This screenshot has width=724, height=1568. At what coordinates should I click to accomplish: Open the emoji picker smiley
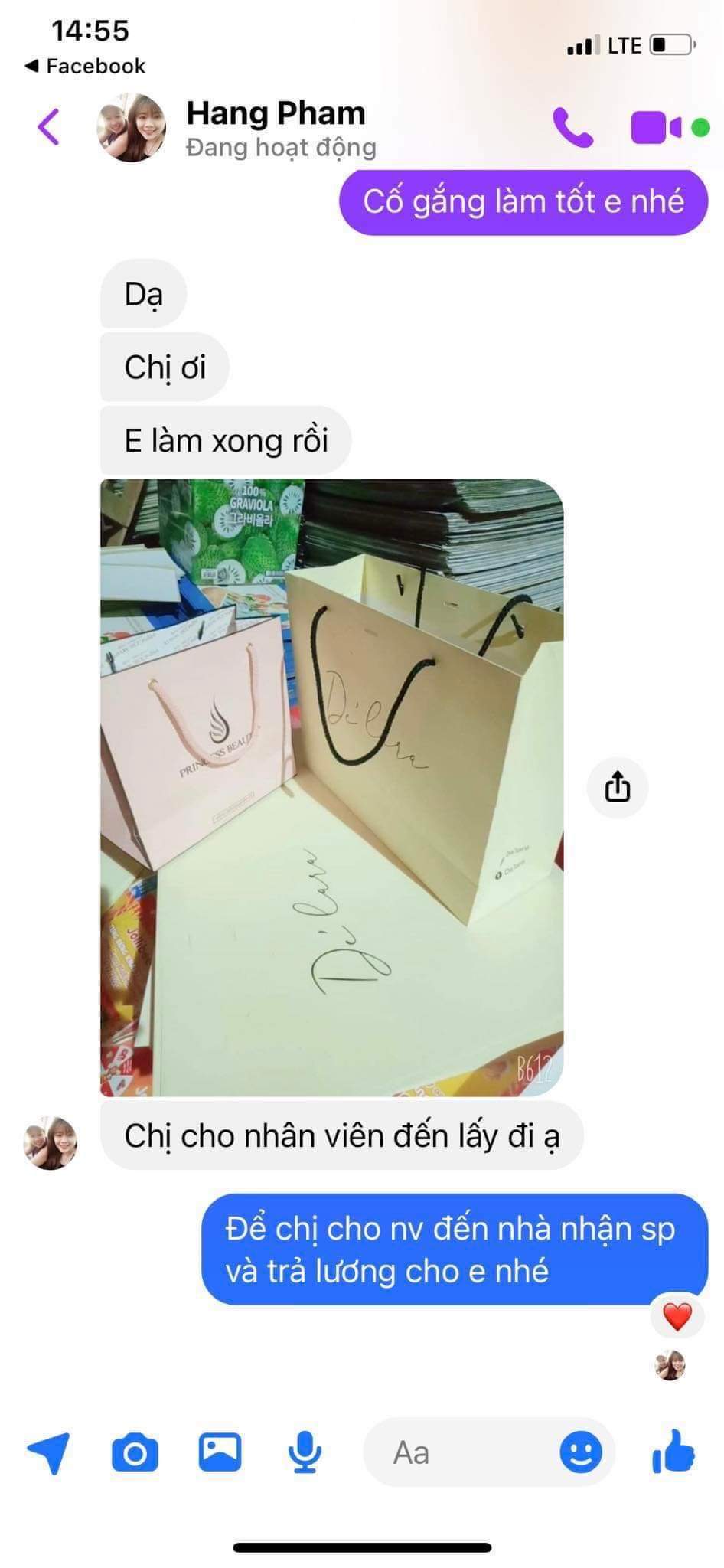(x=581, y=1452)
